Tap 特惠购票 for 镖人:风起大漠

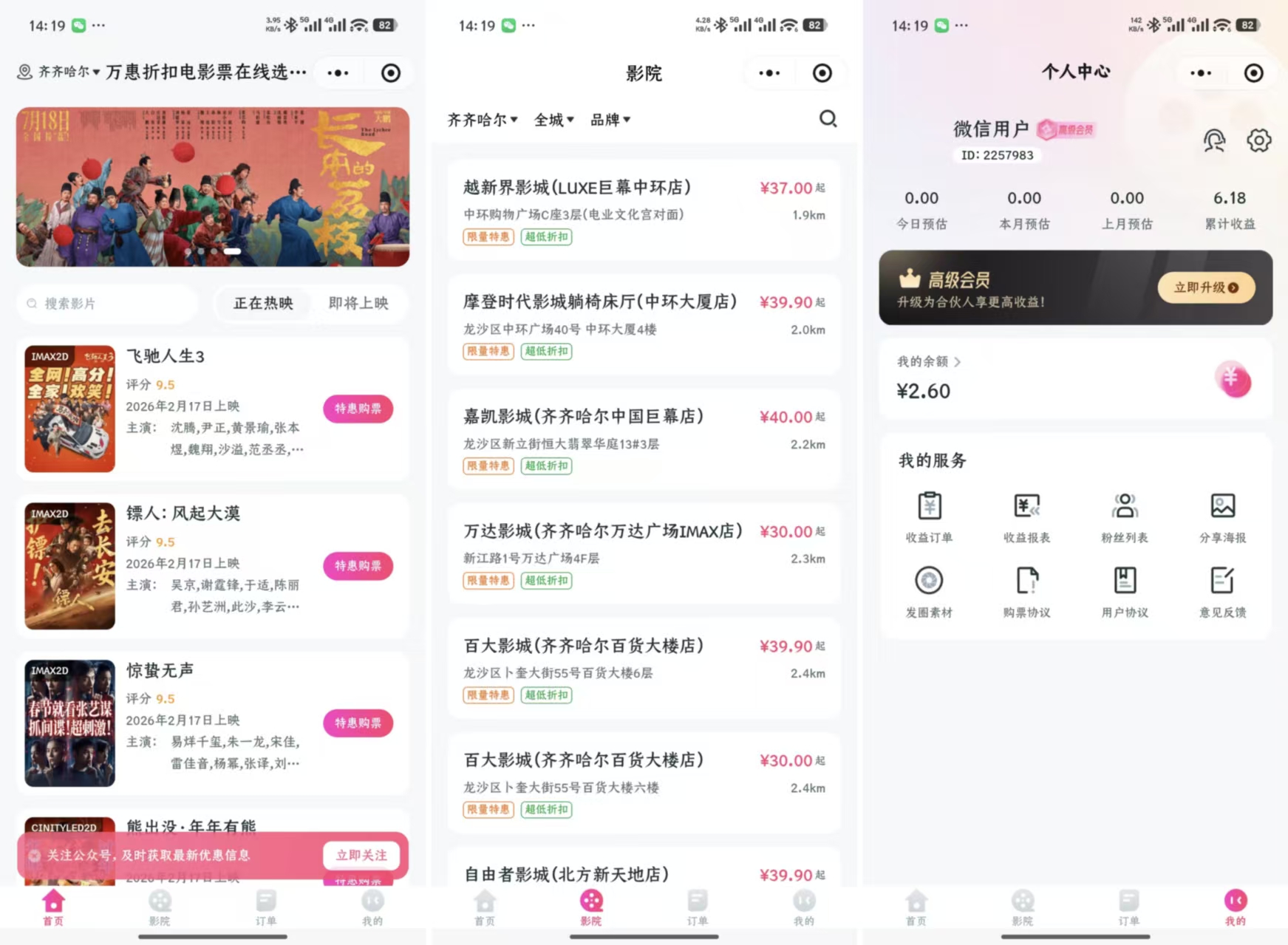[x=358, y=566]
